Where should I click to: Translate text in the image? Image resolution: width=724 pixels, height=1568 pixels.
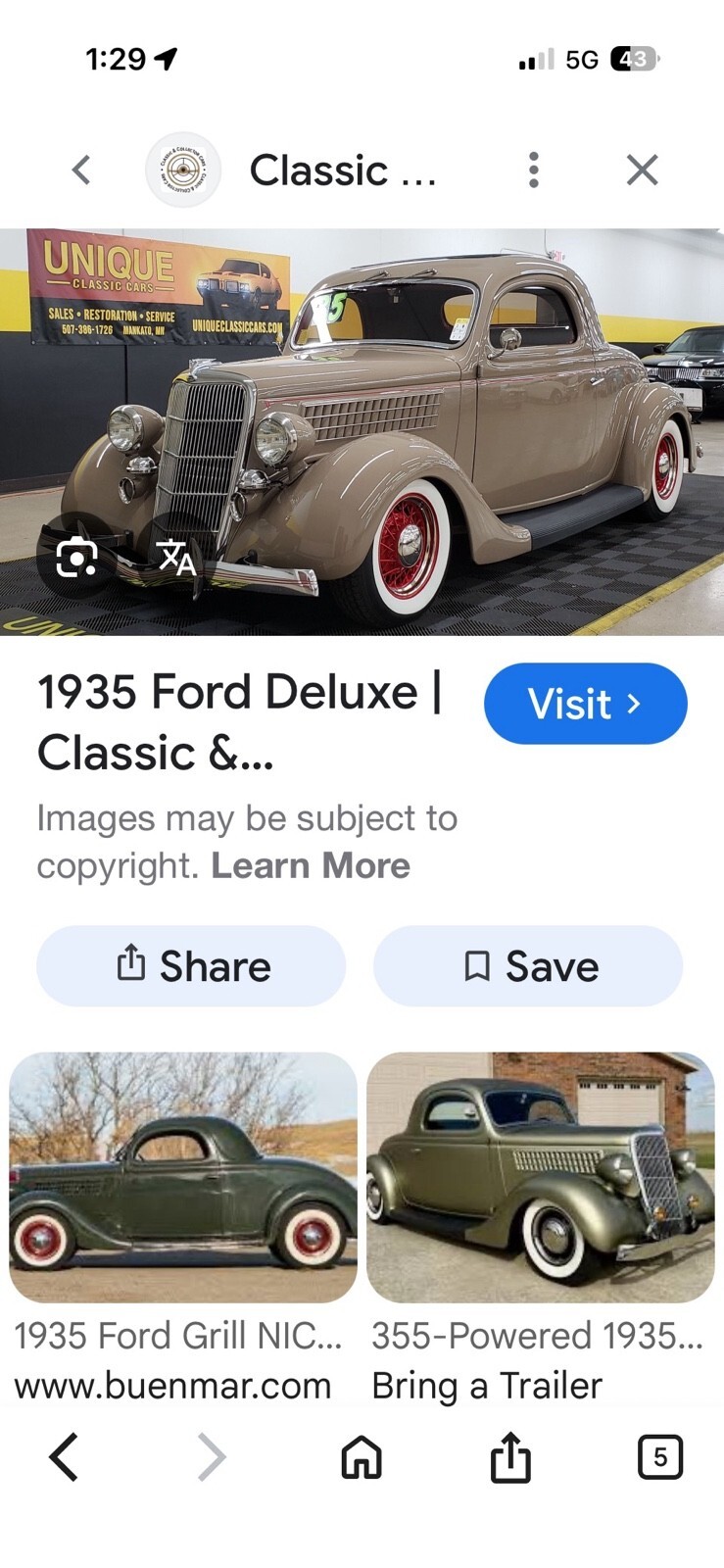(x=176, y=557)
